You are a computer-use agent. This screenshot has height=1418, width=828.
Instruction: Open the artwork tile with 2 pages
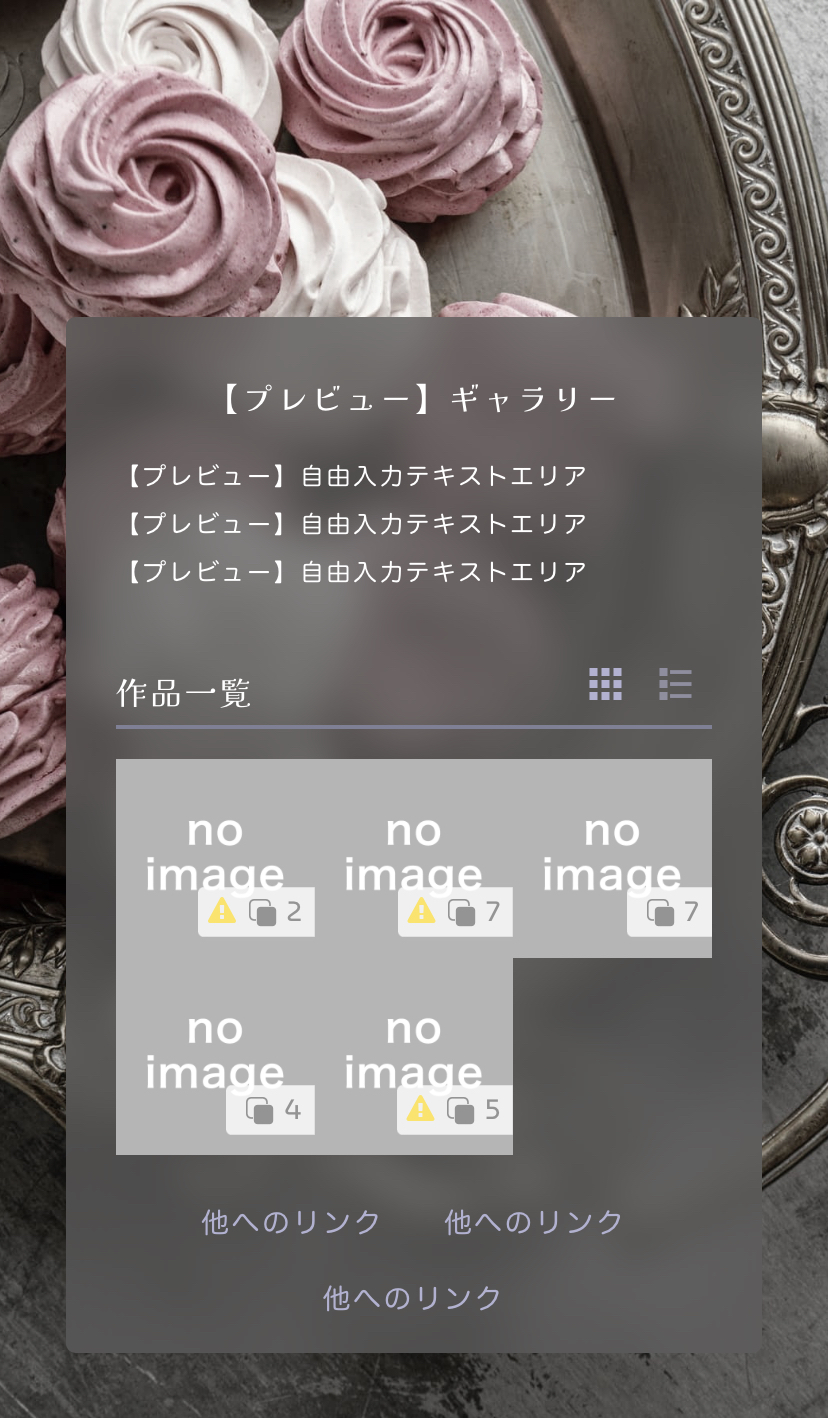tap(215, 857)
